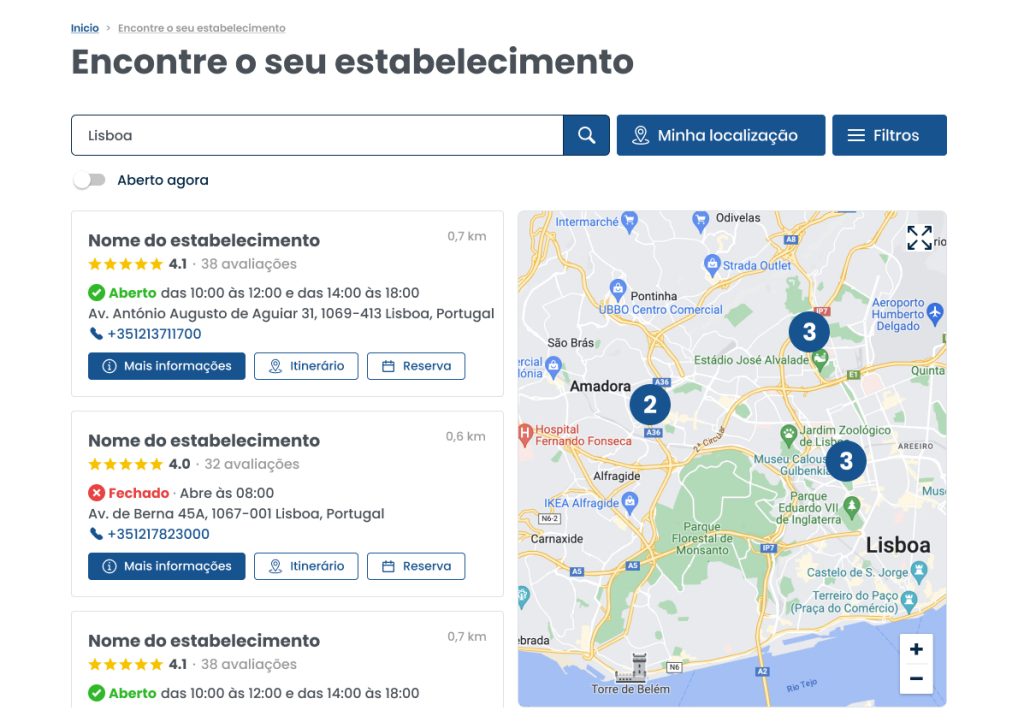Tap the magnifier search button
This screenshot has height=728, width=1024.
click(x=587, y=135)
